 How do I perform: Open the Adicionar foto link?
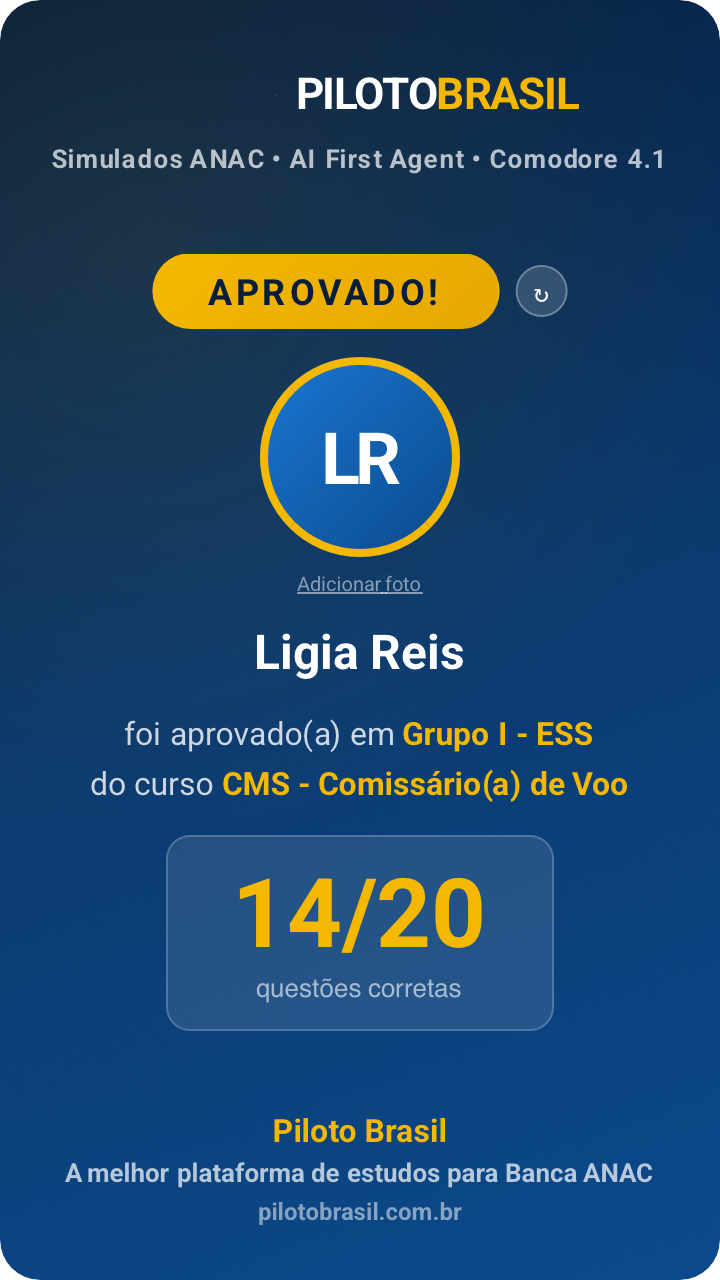(360, 585)
